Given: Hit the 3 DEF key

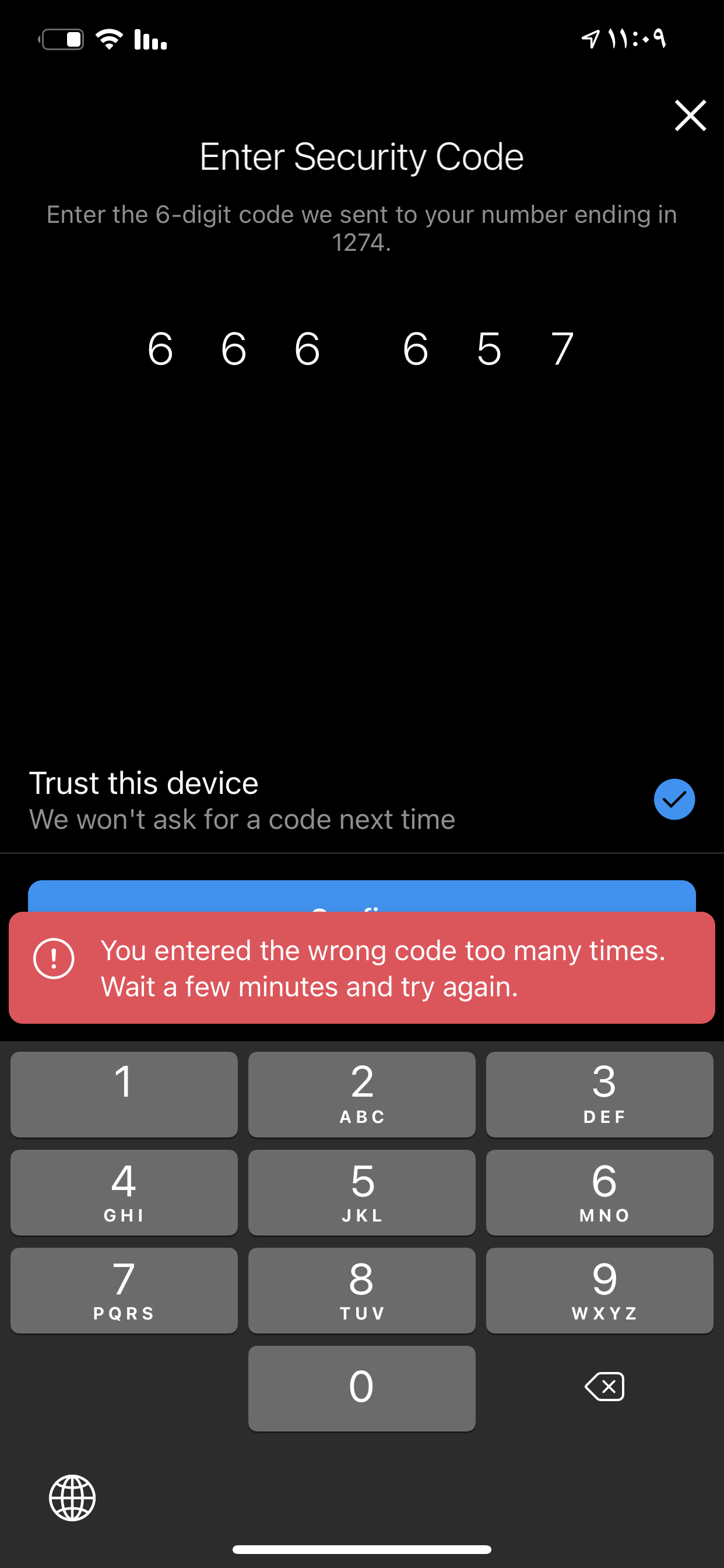Looking at the screenshot, I should [x=599, y=1094].
